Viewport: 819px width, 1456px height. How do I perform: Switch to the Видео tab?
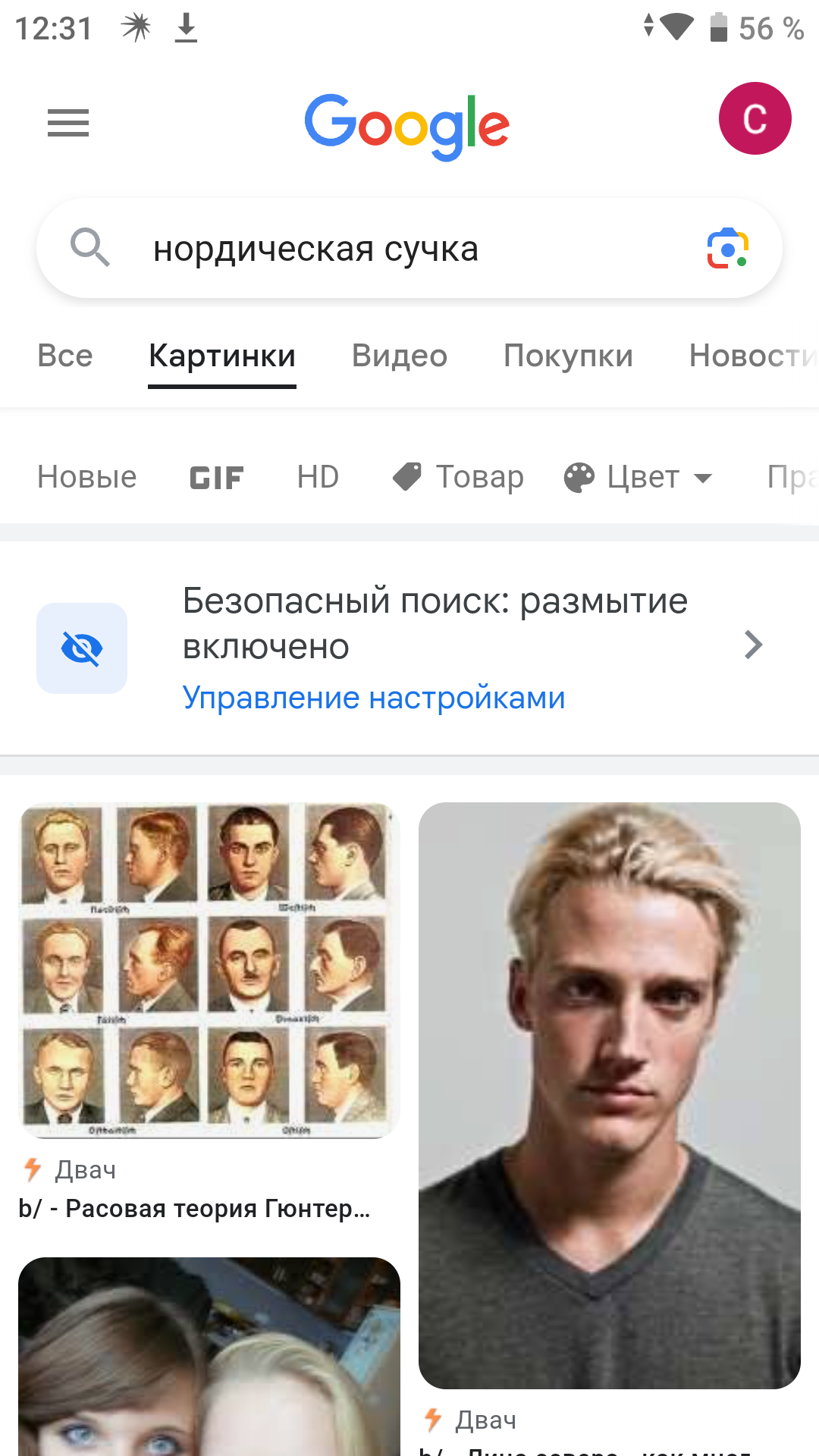point(400,356)
